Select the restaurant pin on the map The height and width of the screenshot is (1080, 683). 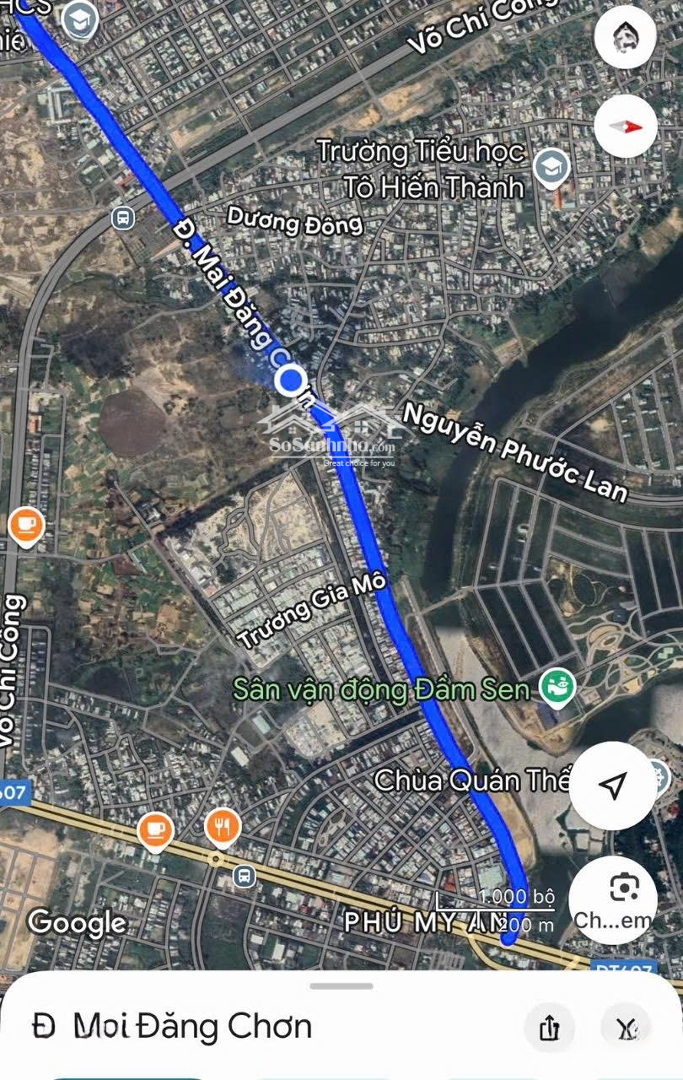coord(222,827)
